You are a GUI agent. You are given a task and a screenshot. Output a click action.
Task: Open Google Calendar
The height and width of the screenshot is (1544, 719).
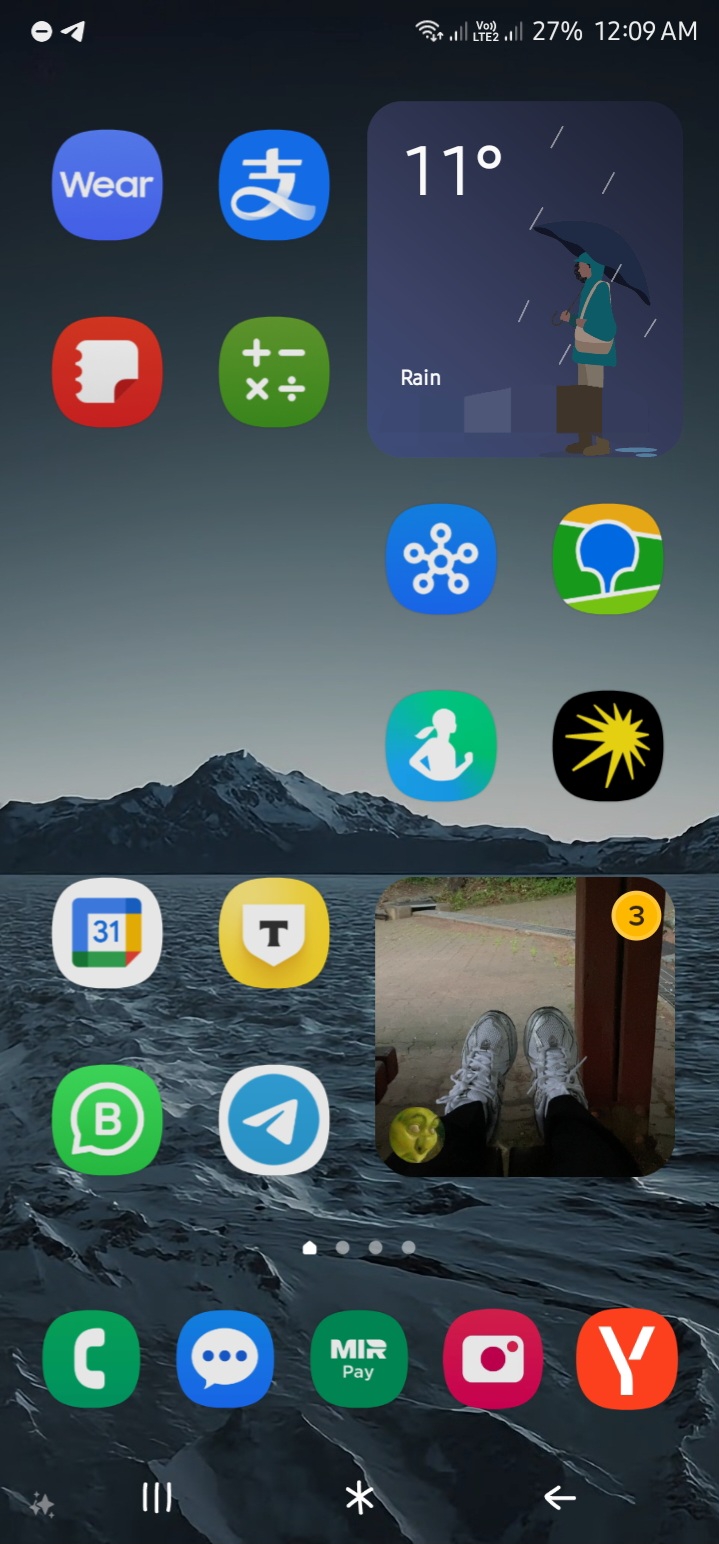(107, 933)
